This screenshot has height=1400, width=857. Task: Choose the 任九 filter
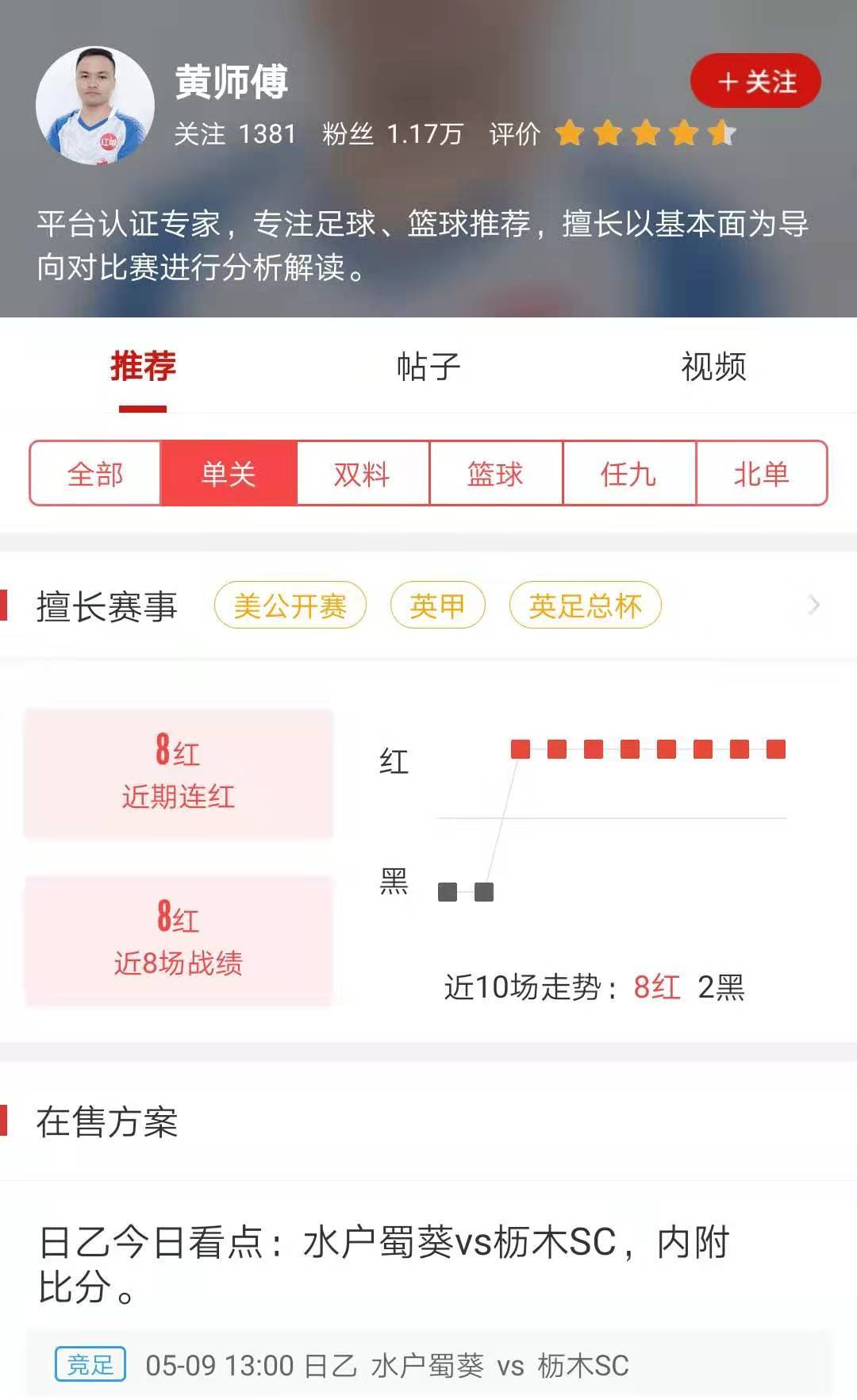(x=628, y=474)
